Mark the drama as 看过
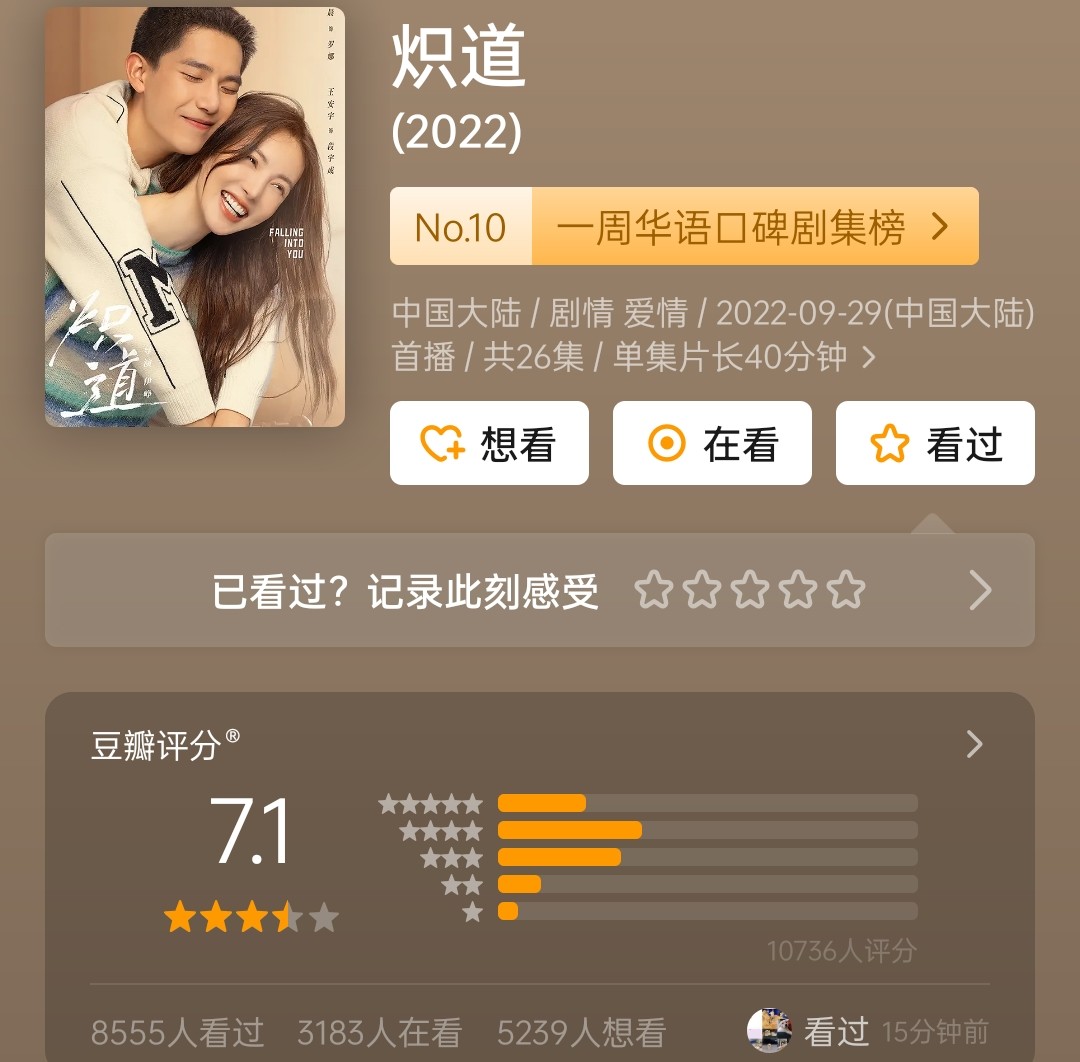The width and height of the screenshot is (1080, 1062). [x=935, y=443]
